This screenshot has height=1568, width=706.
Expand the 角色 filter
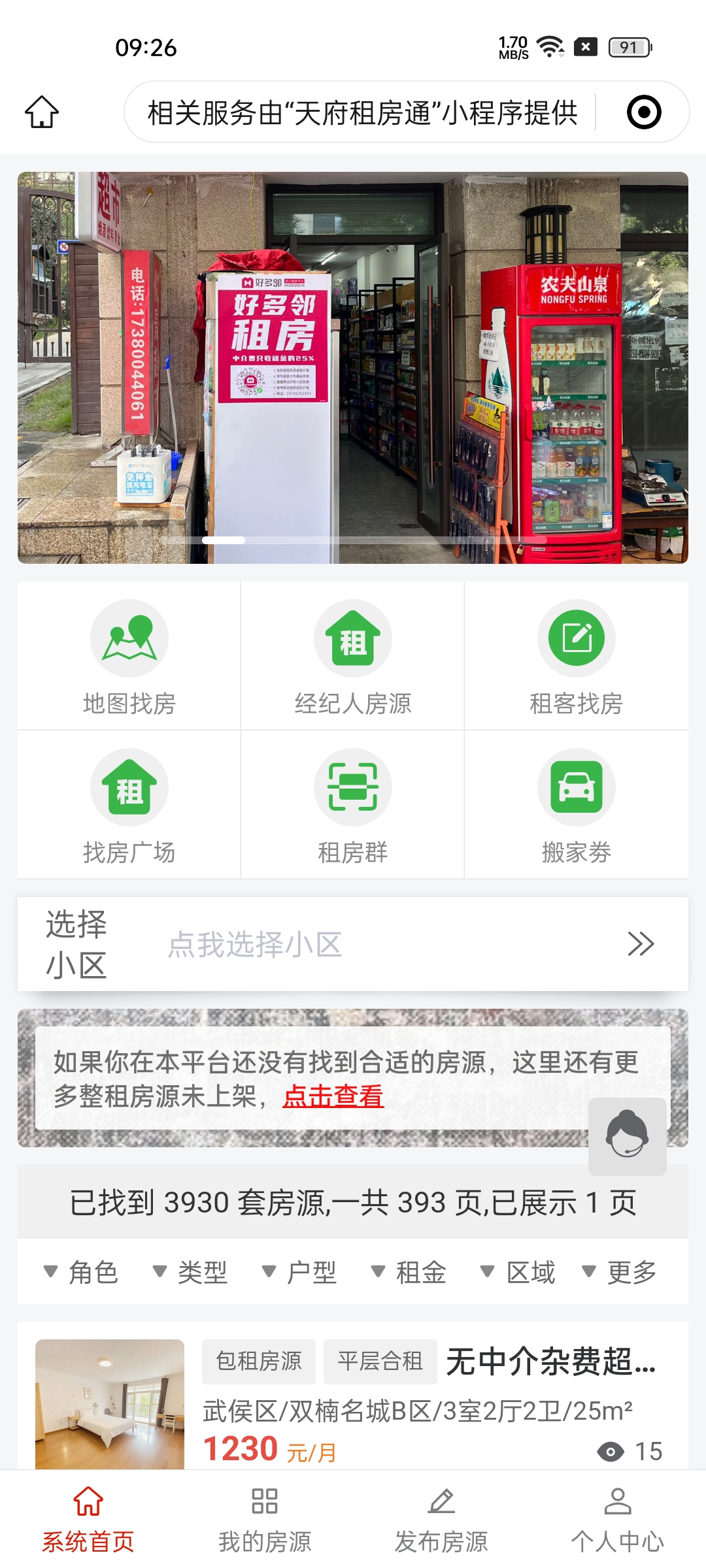click(81, 1272)
